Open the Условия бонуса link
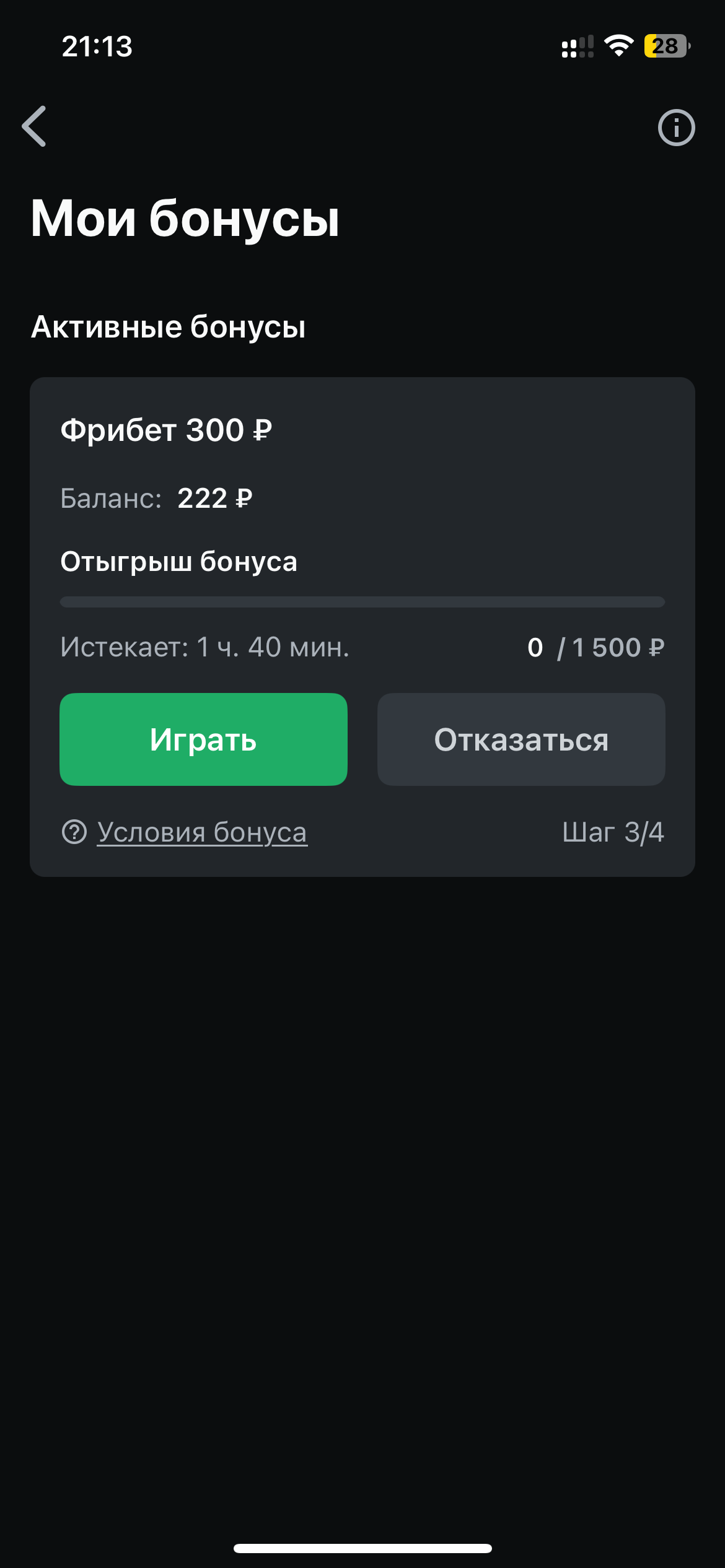 tap(202, 832)
